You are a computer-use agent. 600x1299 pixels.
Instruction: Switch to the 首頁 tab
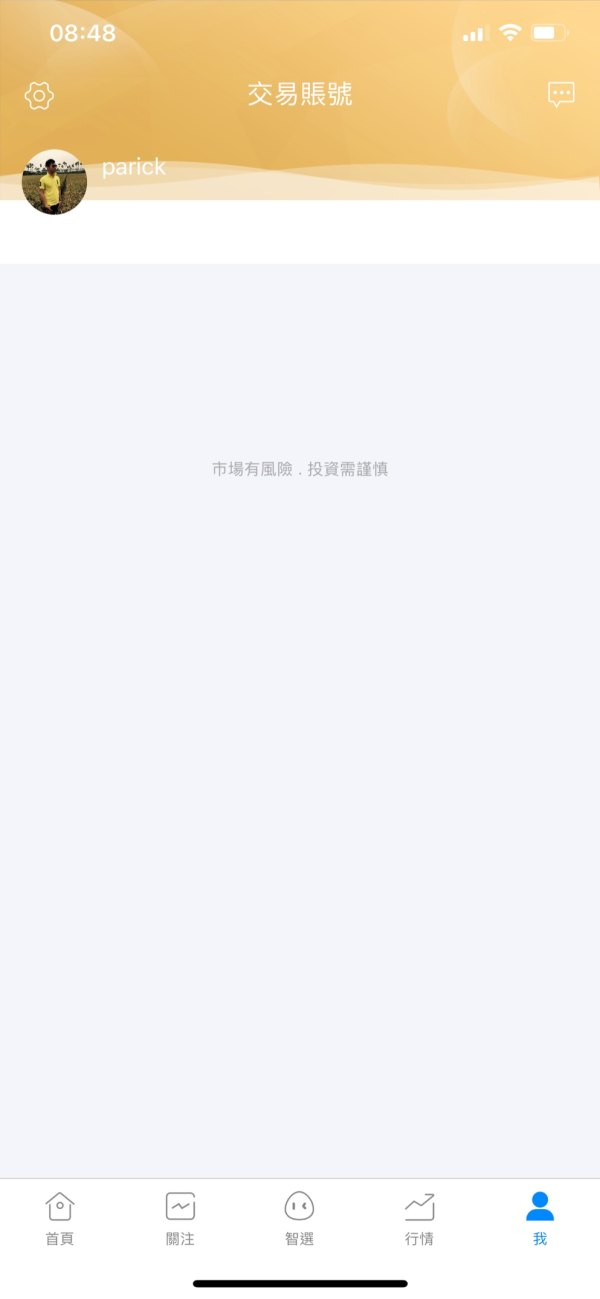[60, 1218]
